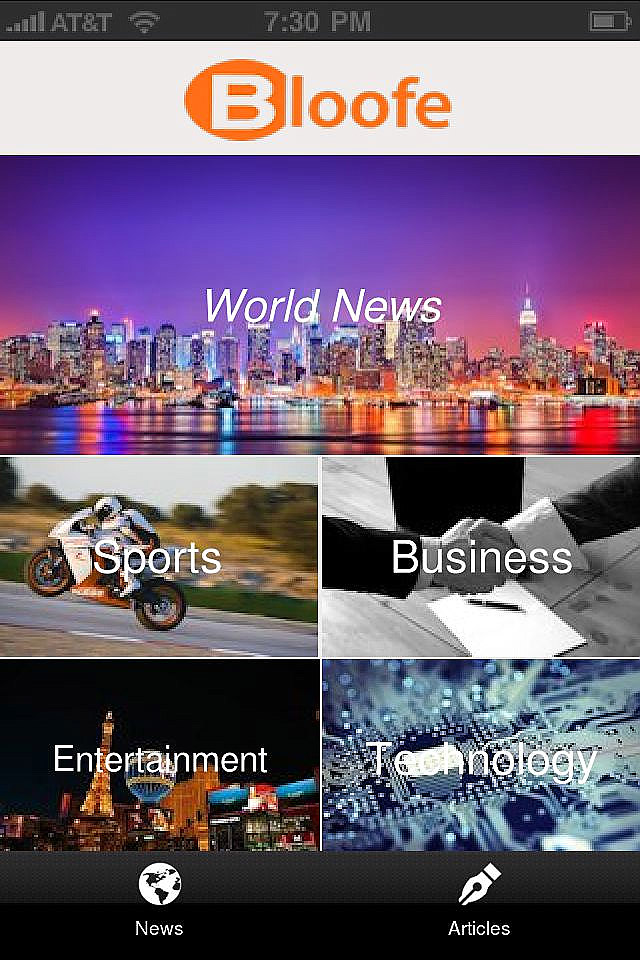Open the Sports section tile
This screenshot has width=640, height=960.
coord(159,557)
